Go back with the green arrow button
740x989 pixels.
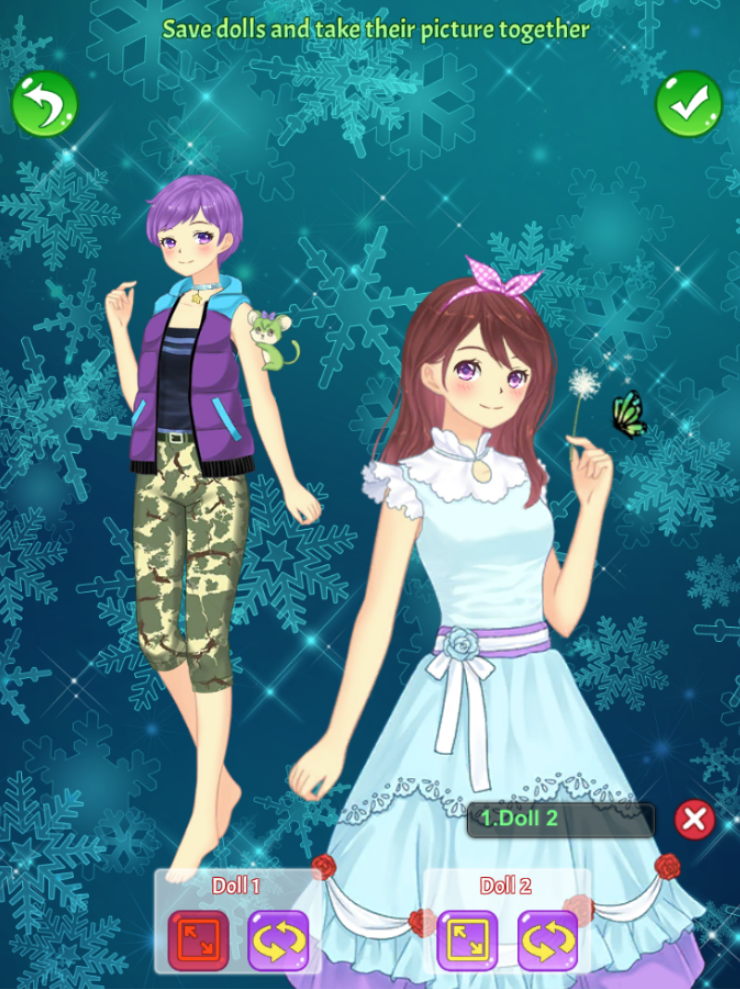coord(45,104)
